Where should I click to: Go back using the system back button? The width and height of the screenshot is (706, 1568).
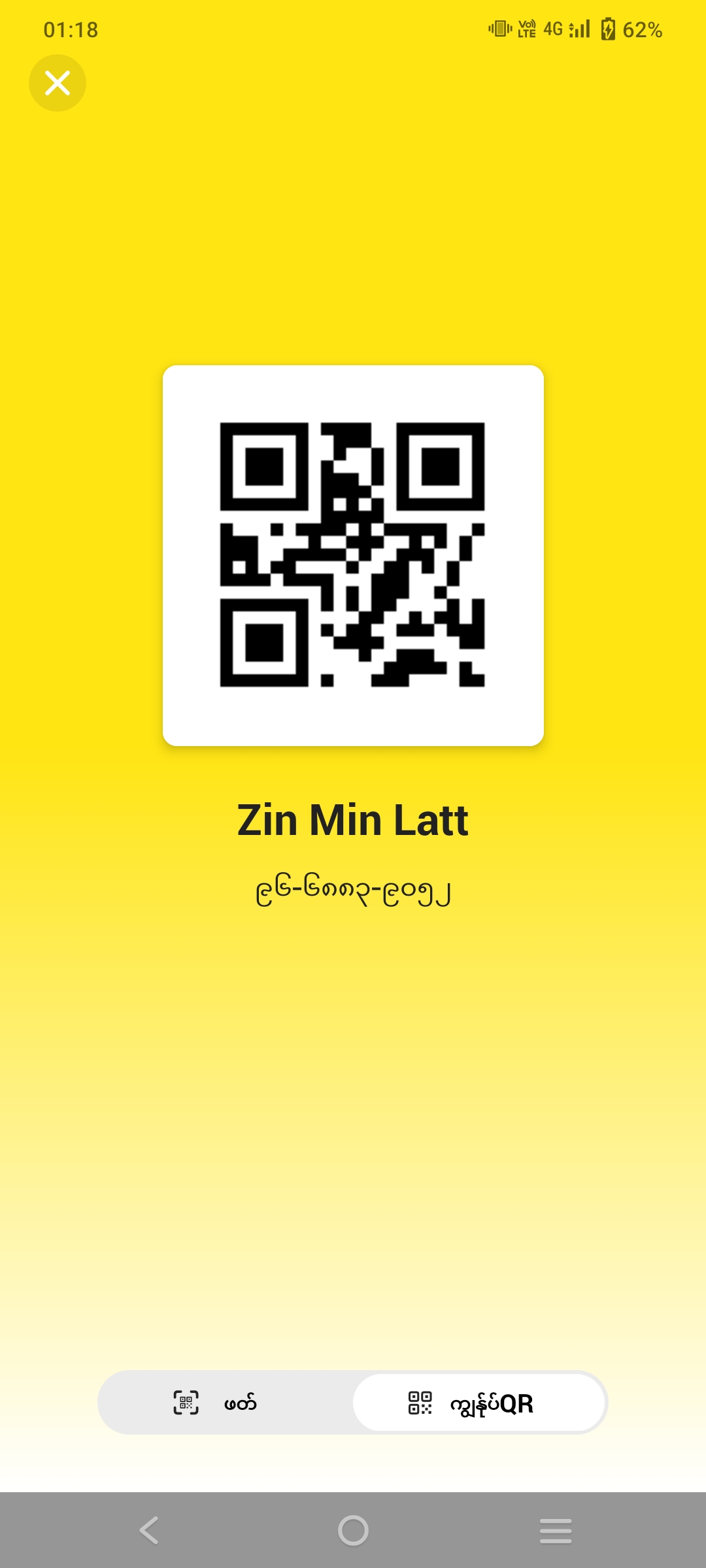tap(149, 1530)
